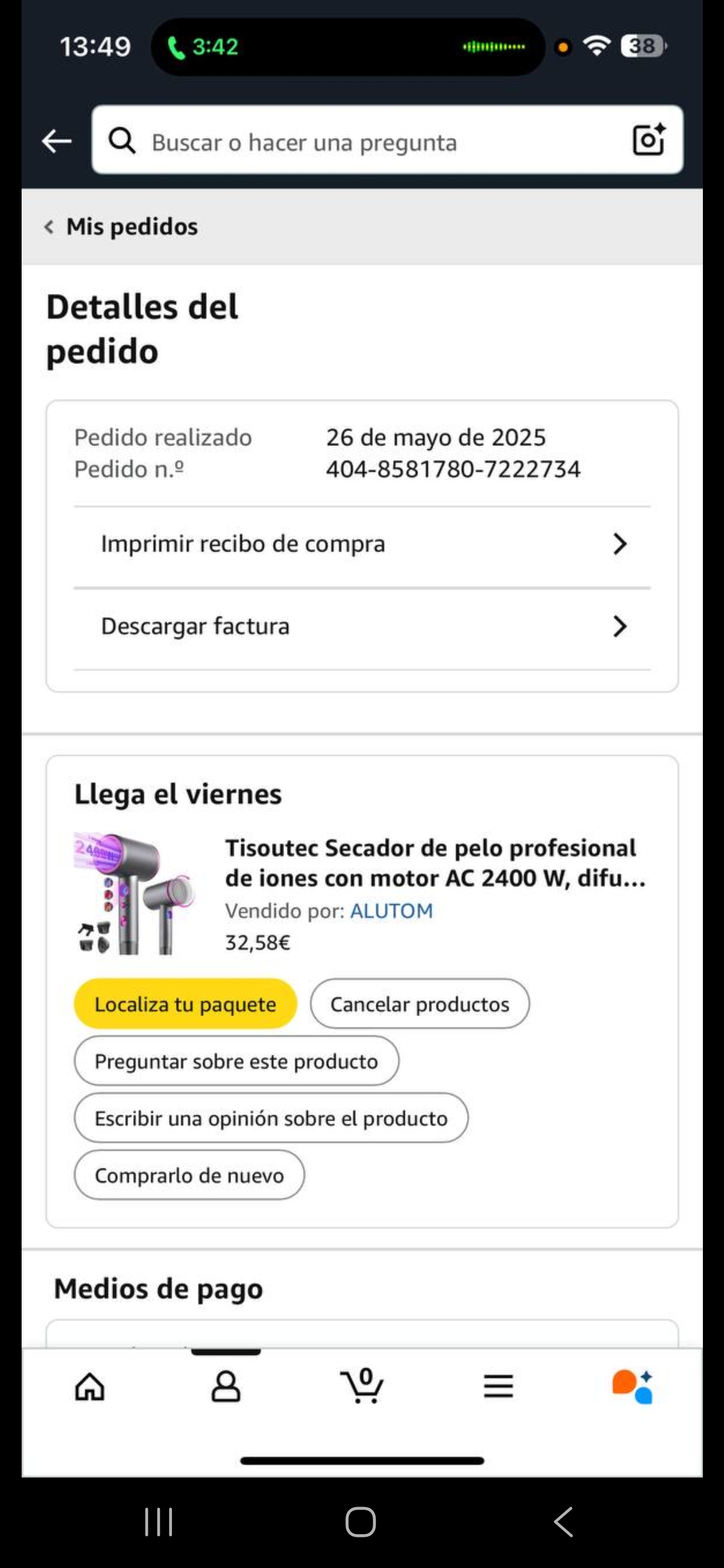Open the AI assistant chat tab
The image size is (724, 1568).
pos(633,1387)
